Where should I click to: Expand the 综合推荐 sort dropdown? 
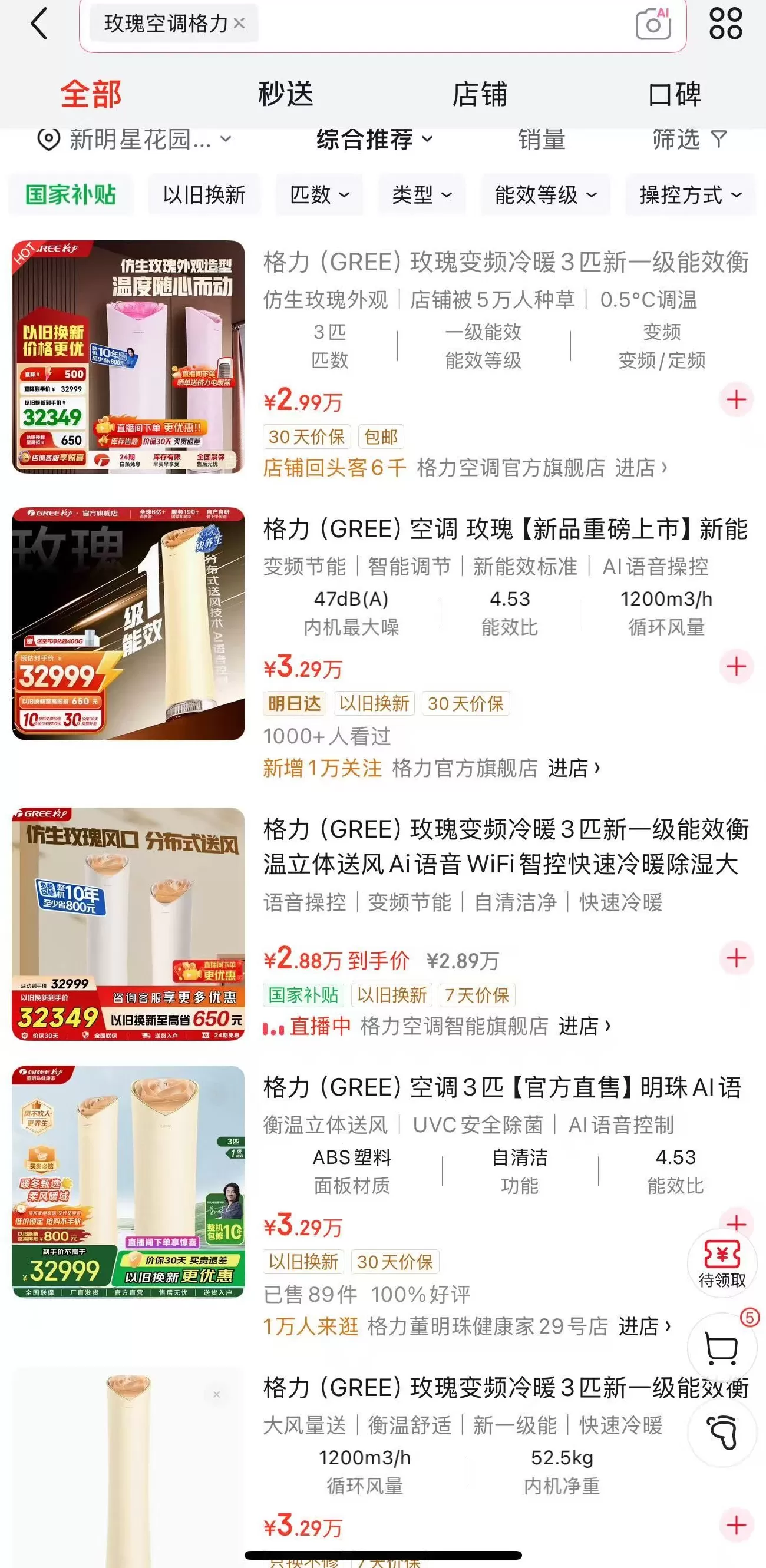(372, 139)
